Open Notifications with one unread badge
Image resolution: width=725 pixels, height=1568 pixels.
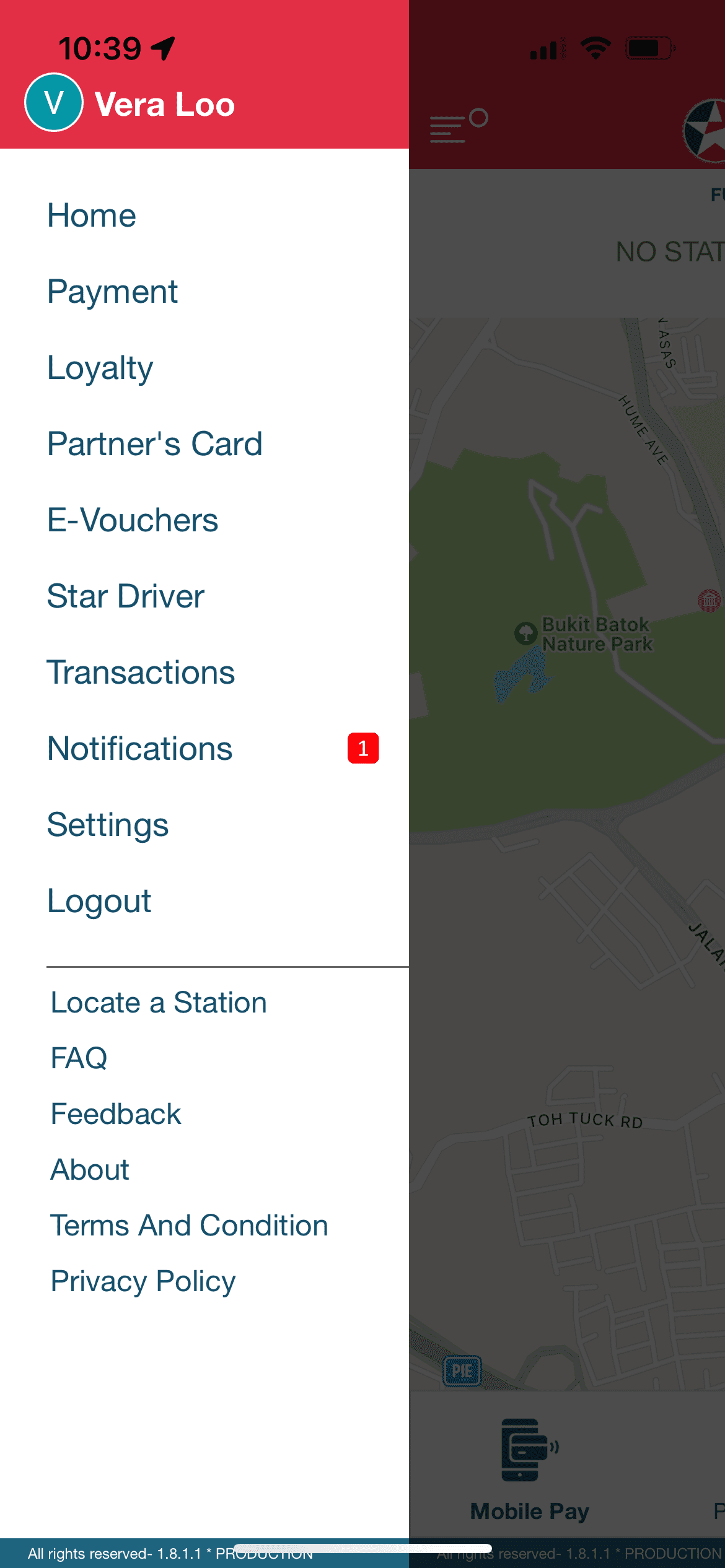click(x=204, y=749)
